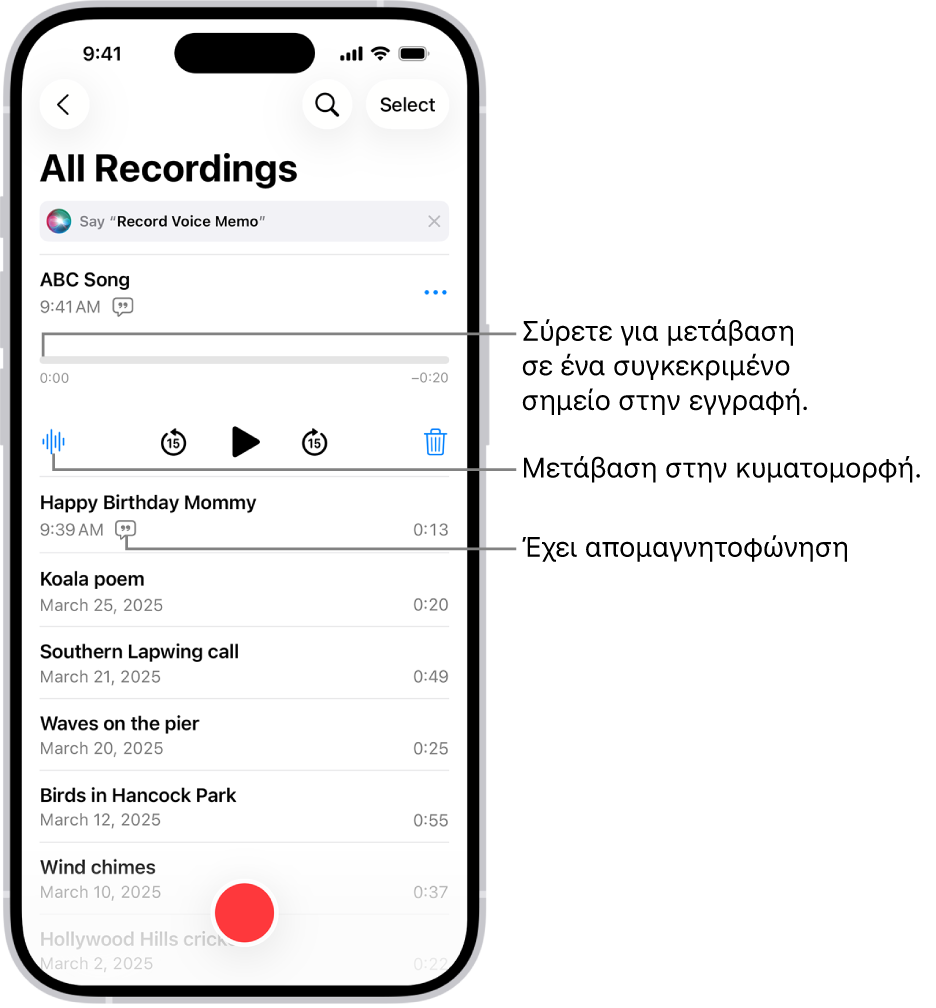Skip back 15 seconds

point(174,442)
